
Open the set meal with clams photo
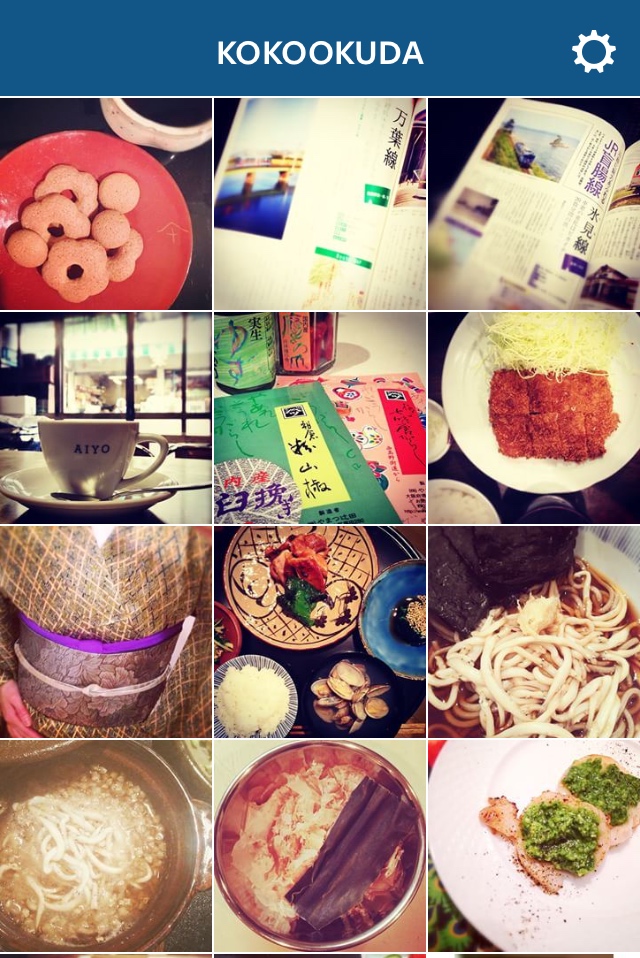click(x=320, y=632)
